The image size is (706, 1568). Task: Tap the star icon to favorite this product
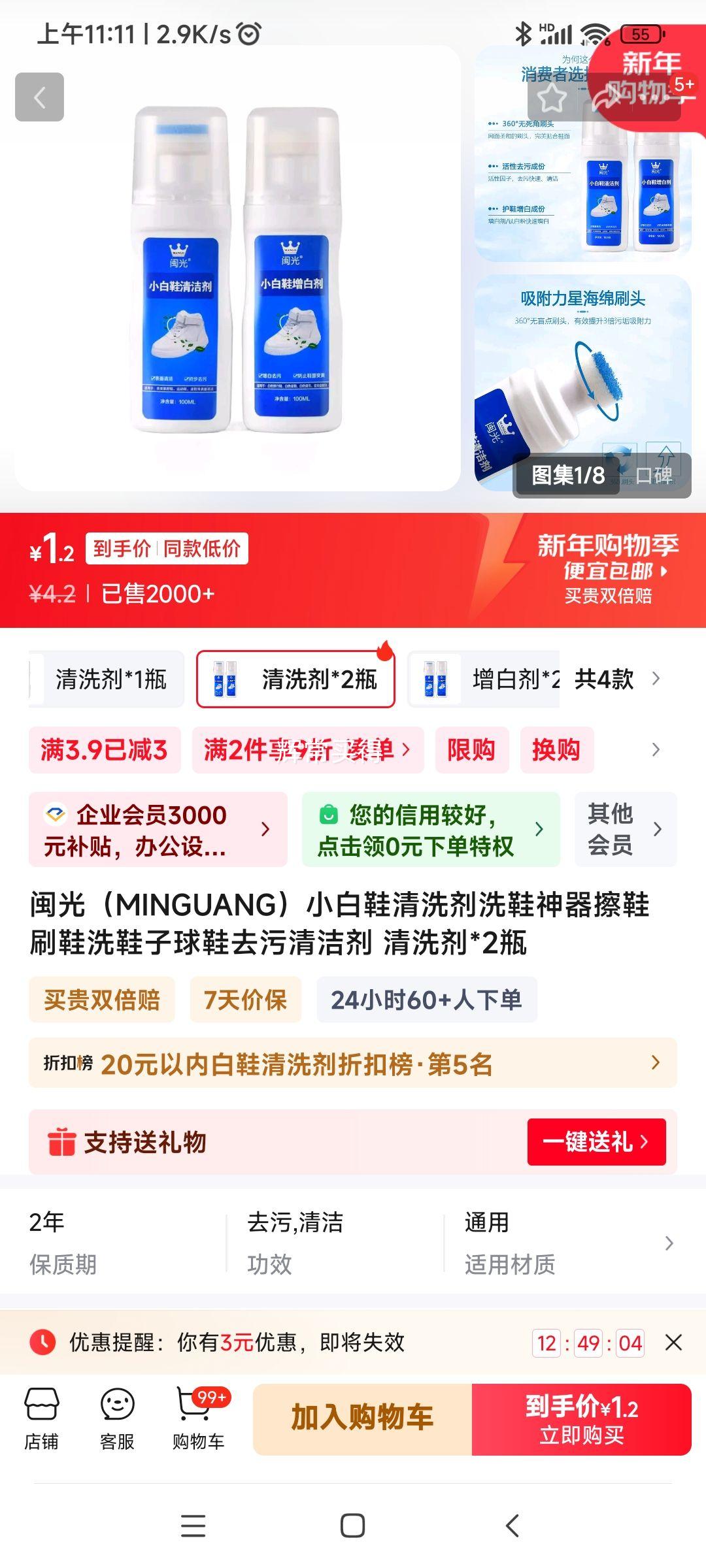tap(551, 98)
